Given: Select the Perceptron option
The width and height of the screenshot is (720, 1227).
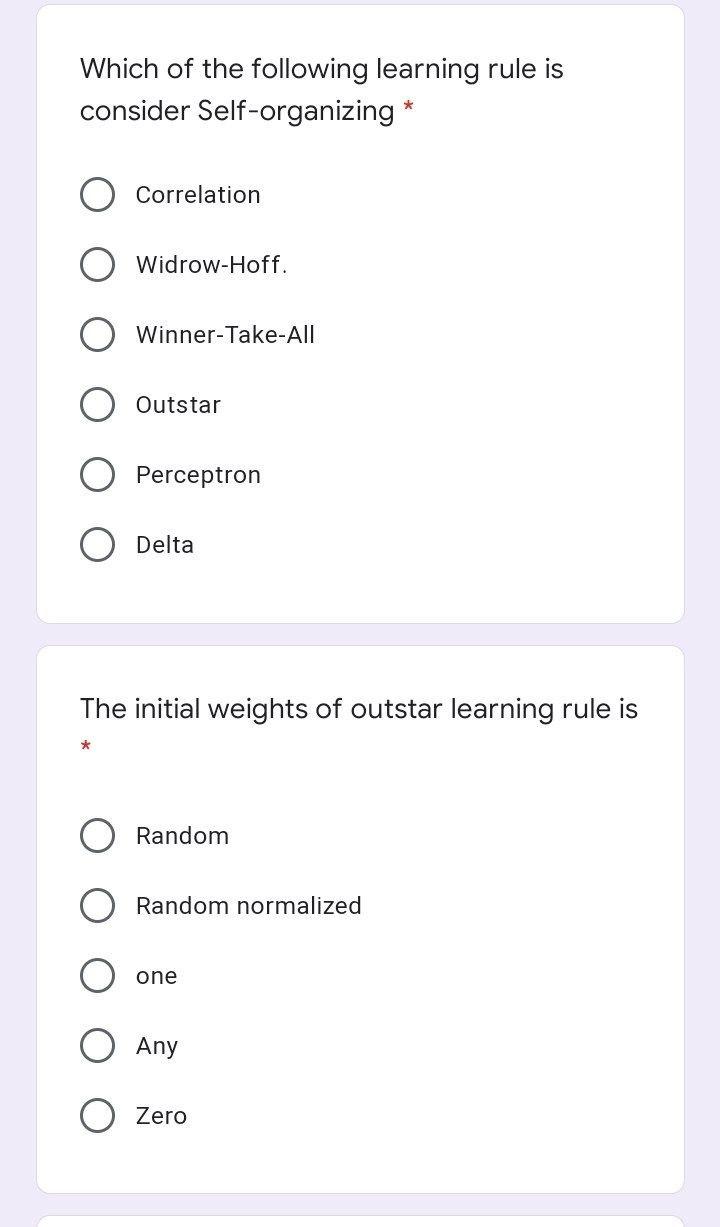Looking at the screenshot, I should click(x=97, y=475).
